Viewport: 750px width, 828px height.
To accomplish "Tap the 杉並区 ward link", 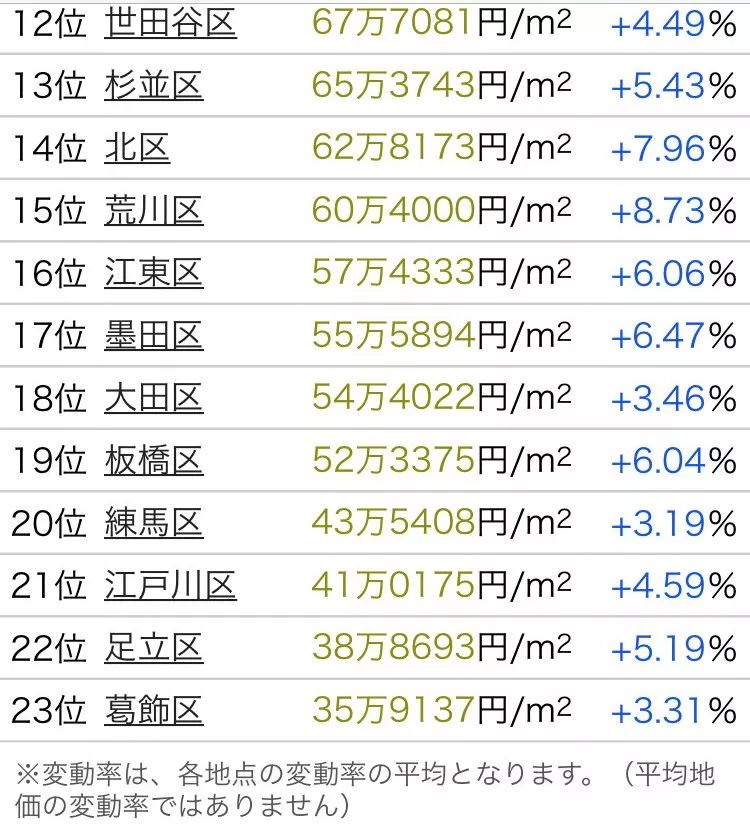I will click(x=153, y=86).
